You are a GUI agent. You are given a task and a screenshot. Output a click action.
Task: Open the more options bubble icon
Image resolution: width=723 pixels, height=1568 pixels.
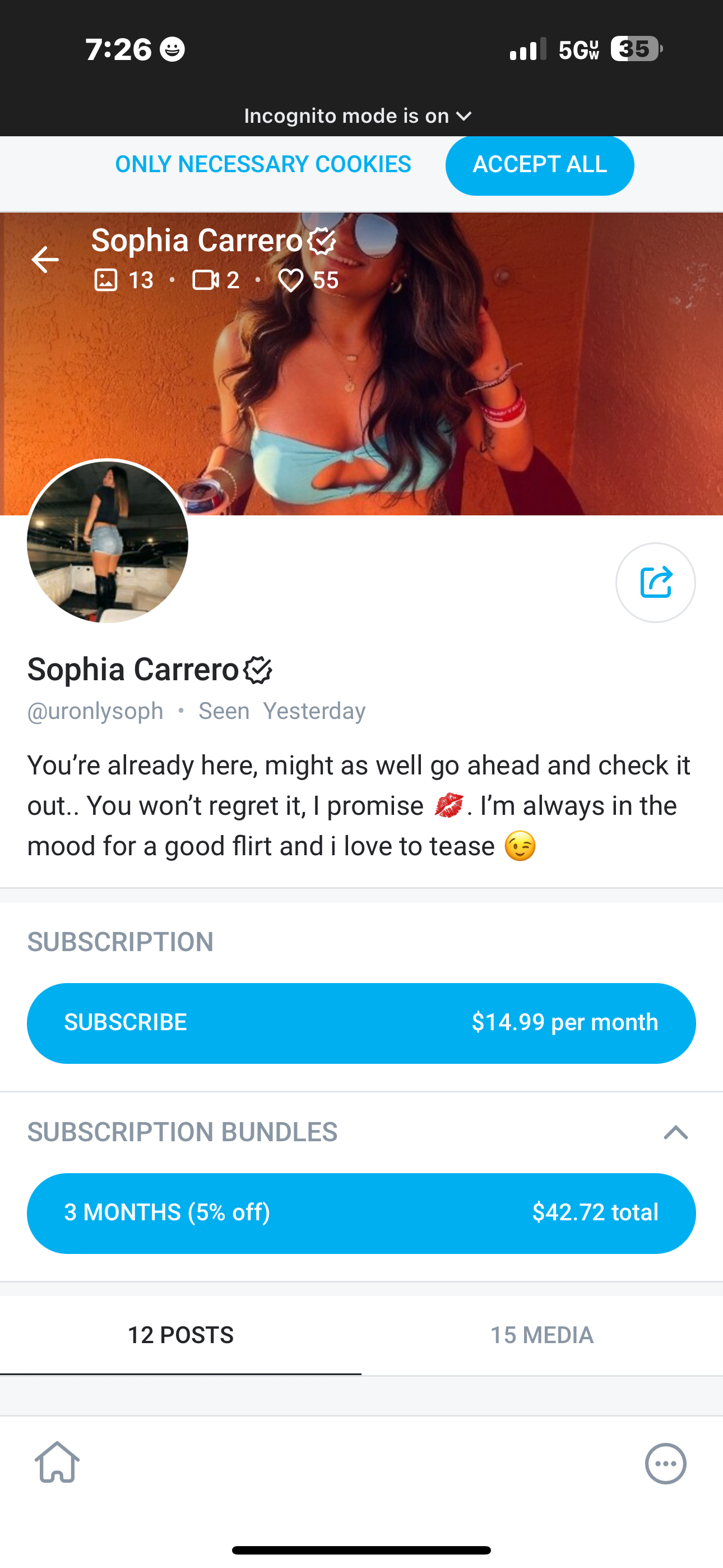point(665,1463)
